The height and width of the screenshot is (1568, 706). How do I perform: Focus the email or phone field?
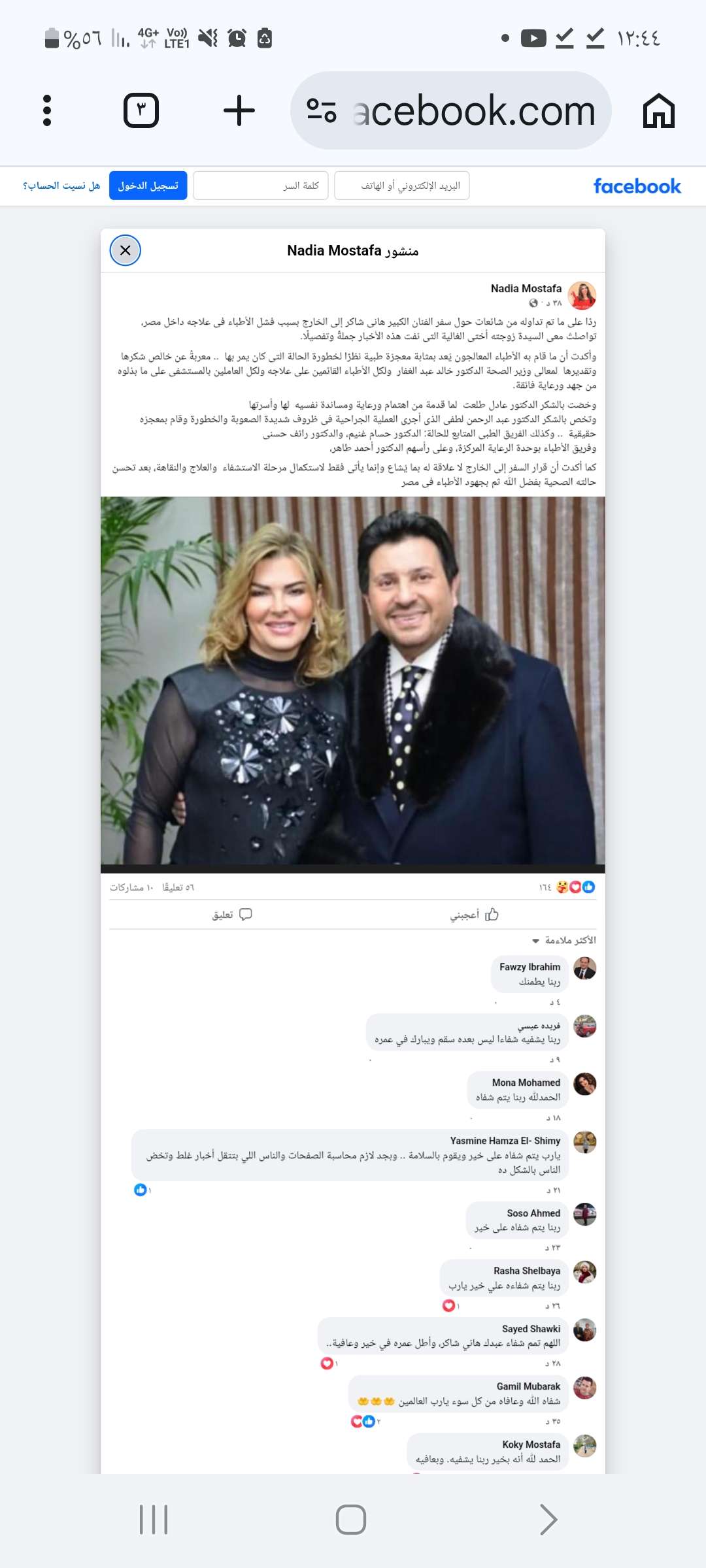pyautogui.click(x=402, y=186)
